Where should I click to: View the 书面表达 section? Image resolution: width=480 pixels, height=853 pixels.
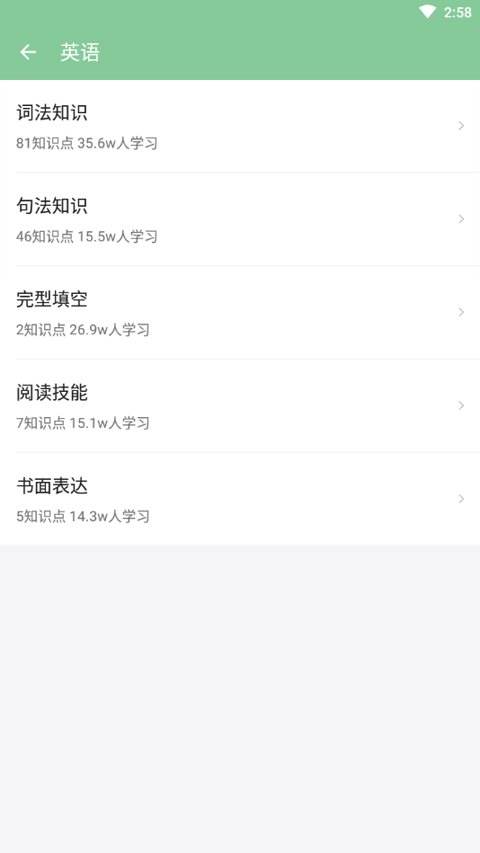[x=240, y=499]
